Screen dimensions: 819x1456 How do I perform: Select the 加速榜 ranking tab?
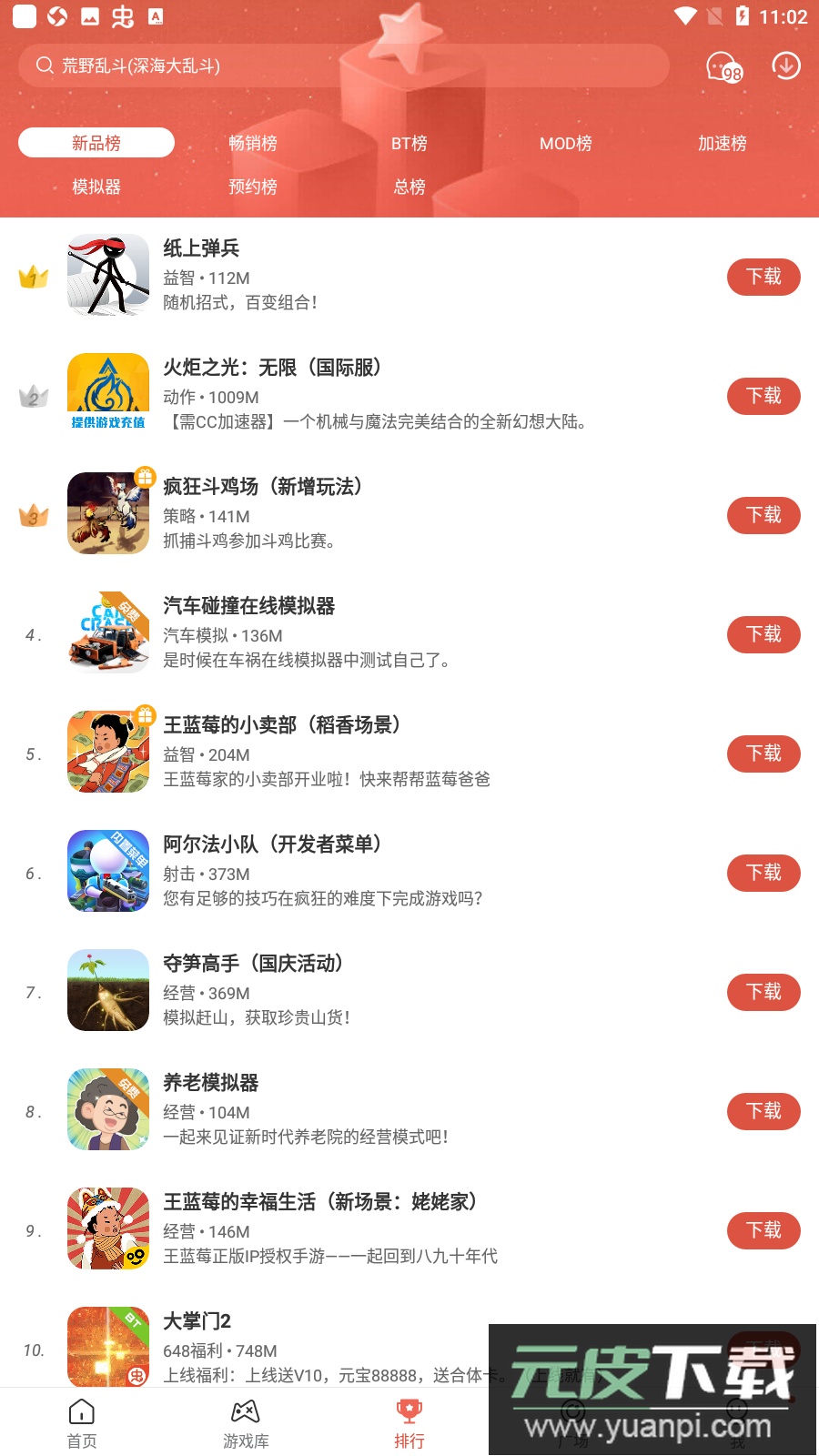722,143
